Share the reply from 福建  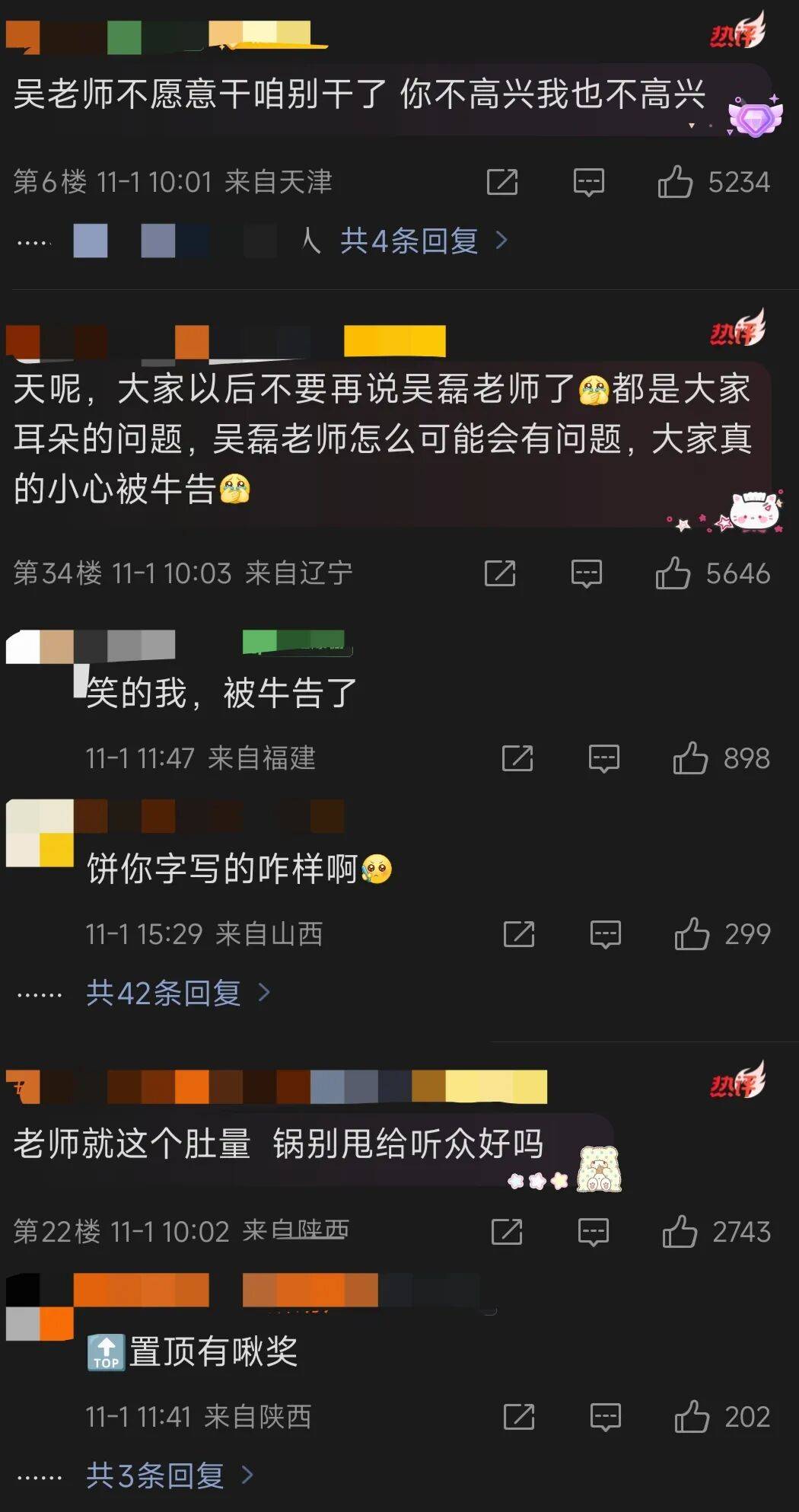point(517,758)
